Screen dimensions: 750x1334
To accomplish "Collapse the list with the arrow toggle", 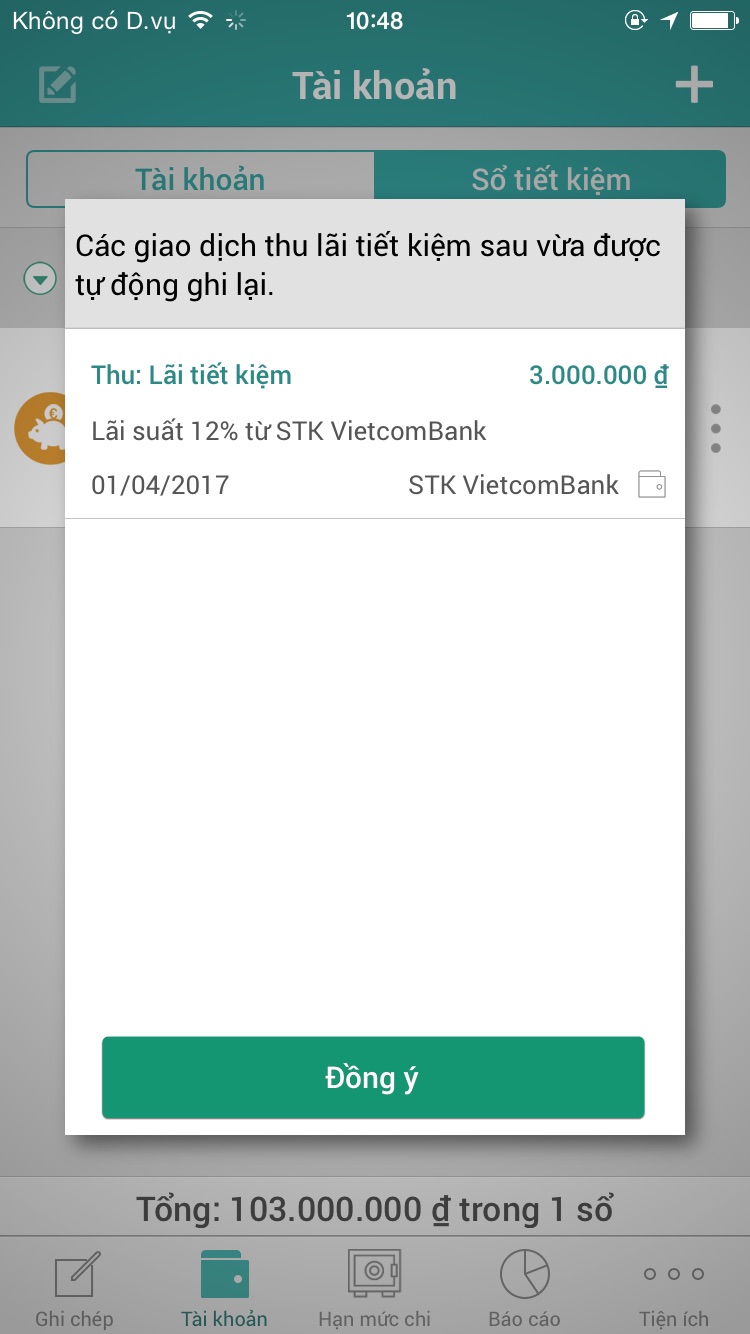I will (x=40, y=279).
